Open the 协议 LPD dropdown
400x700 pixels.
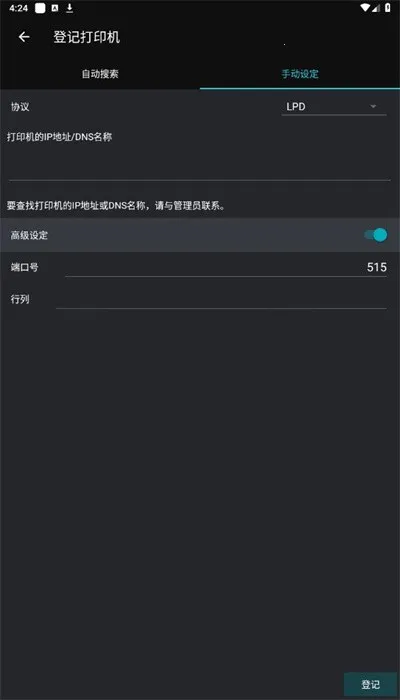point(333,107)
